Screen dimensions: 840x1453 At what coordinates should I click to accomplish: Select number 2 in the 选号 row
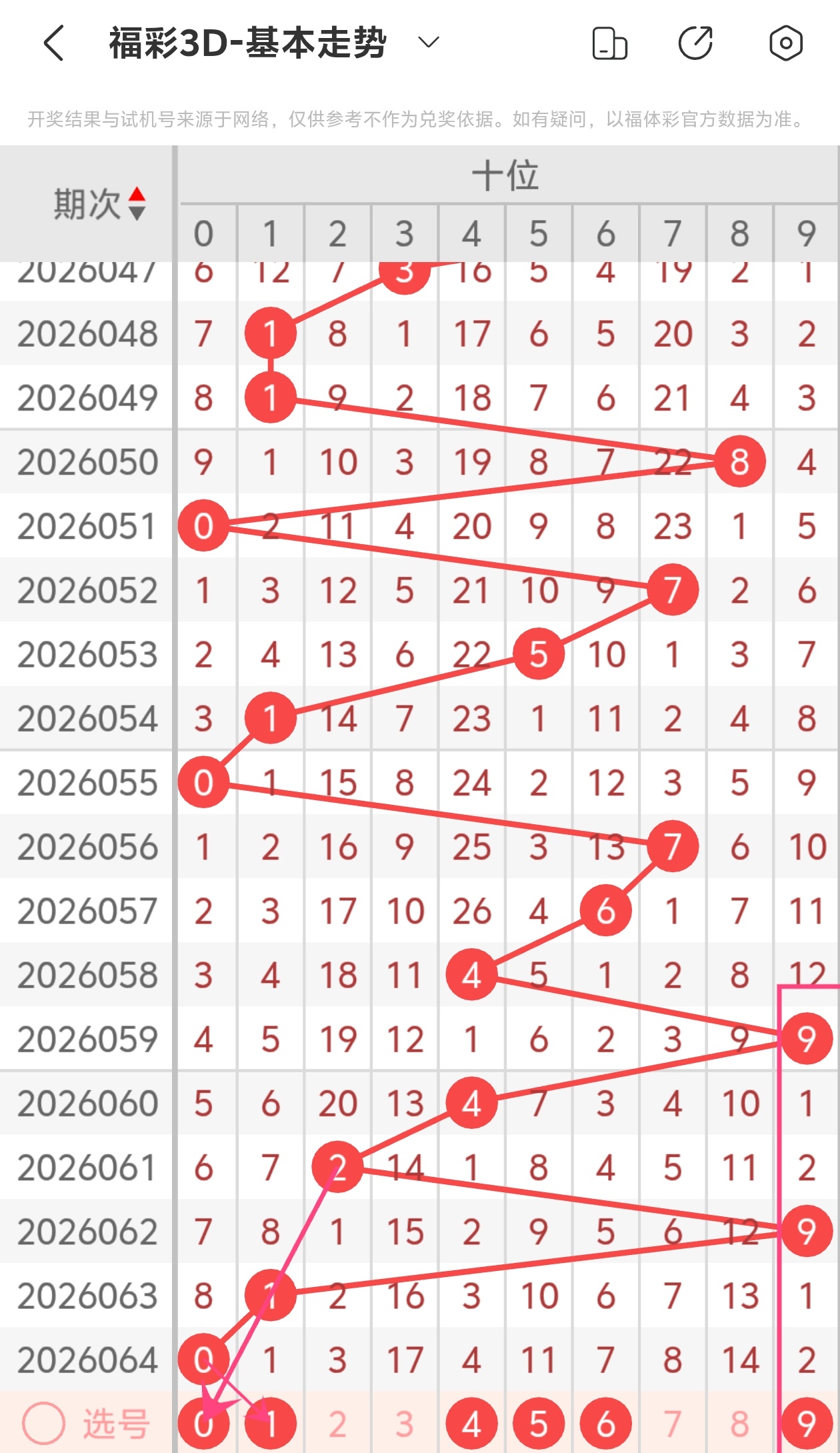(337, 1424)
